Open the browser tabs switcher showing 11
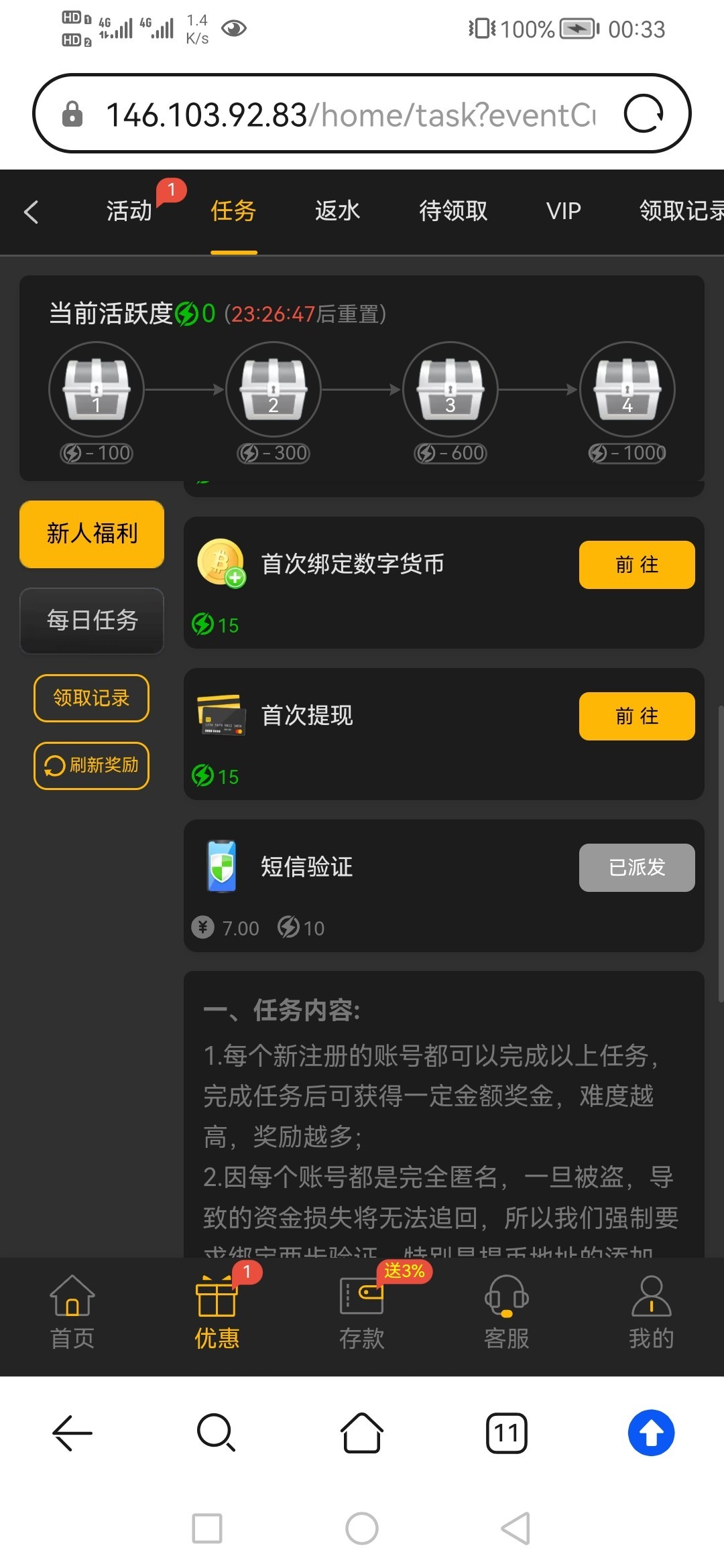724x1568 pixels. tap(507, 1433)
